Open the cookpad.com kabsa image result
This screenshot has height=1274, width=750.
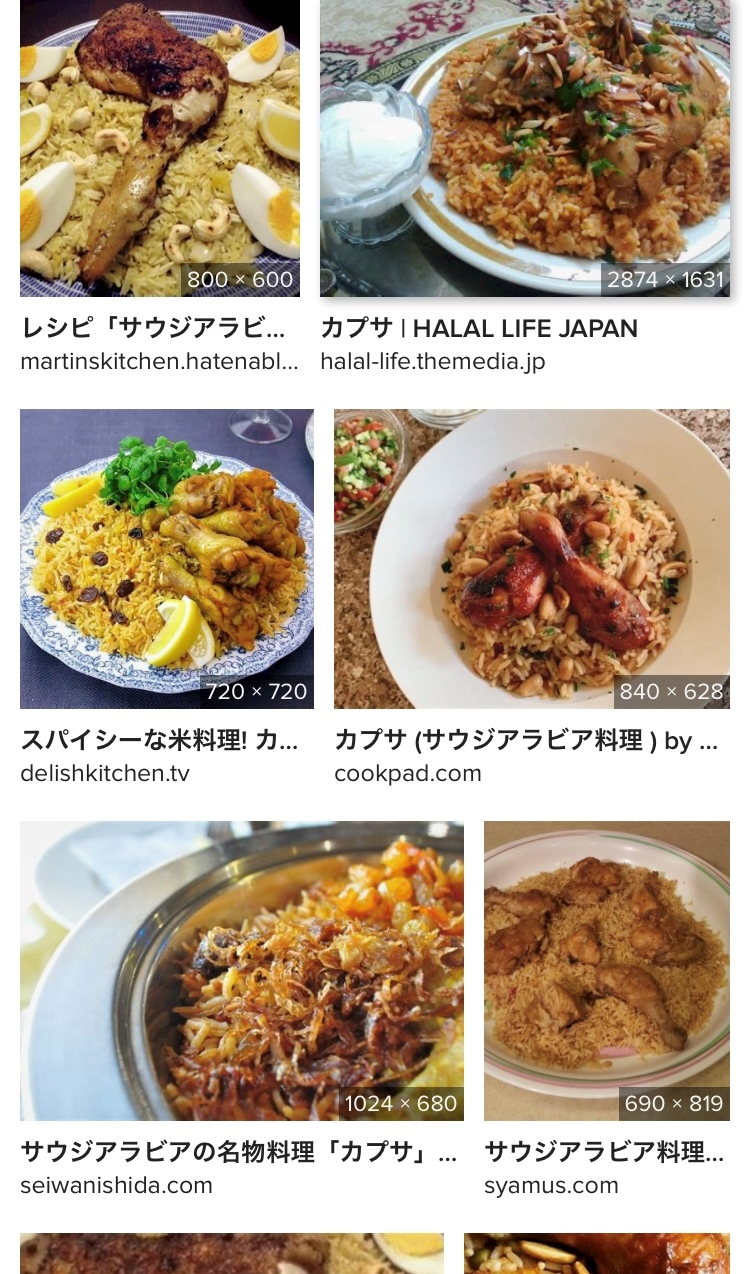532,558
